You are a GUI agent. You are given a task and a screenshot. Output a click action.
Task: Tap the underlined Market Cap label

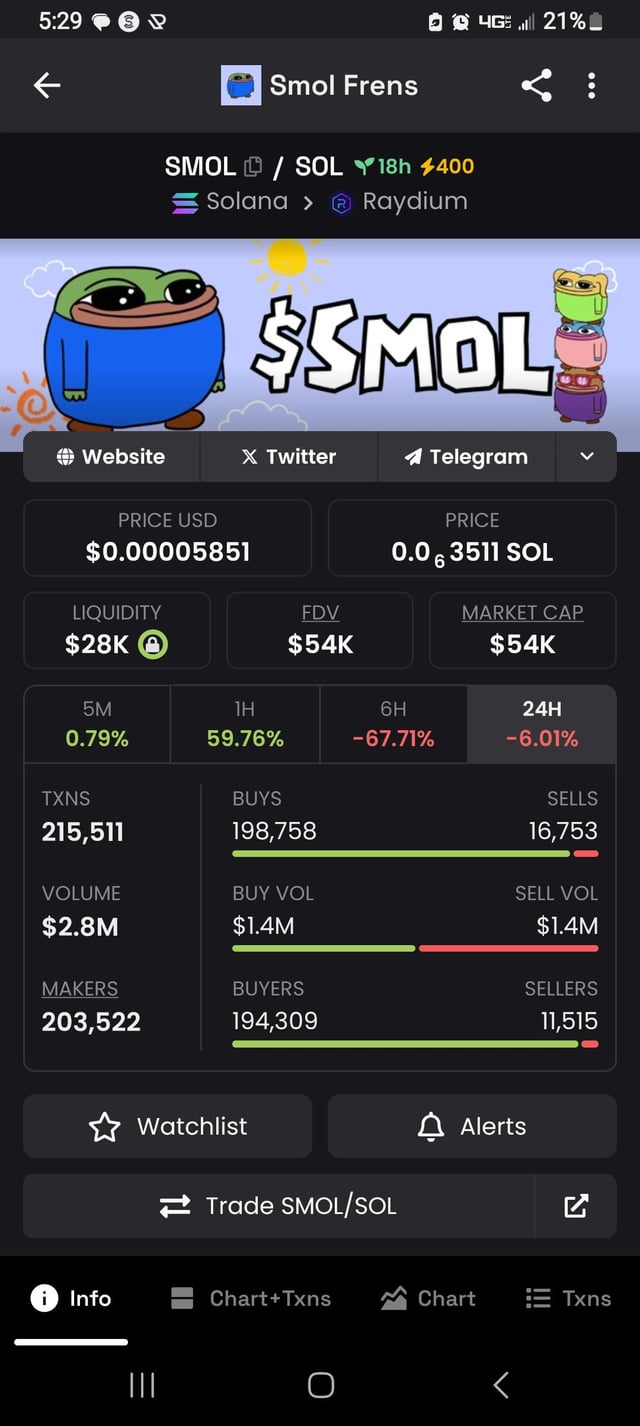click(x=522, y=613)
